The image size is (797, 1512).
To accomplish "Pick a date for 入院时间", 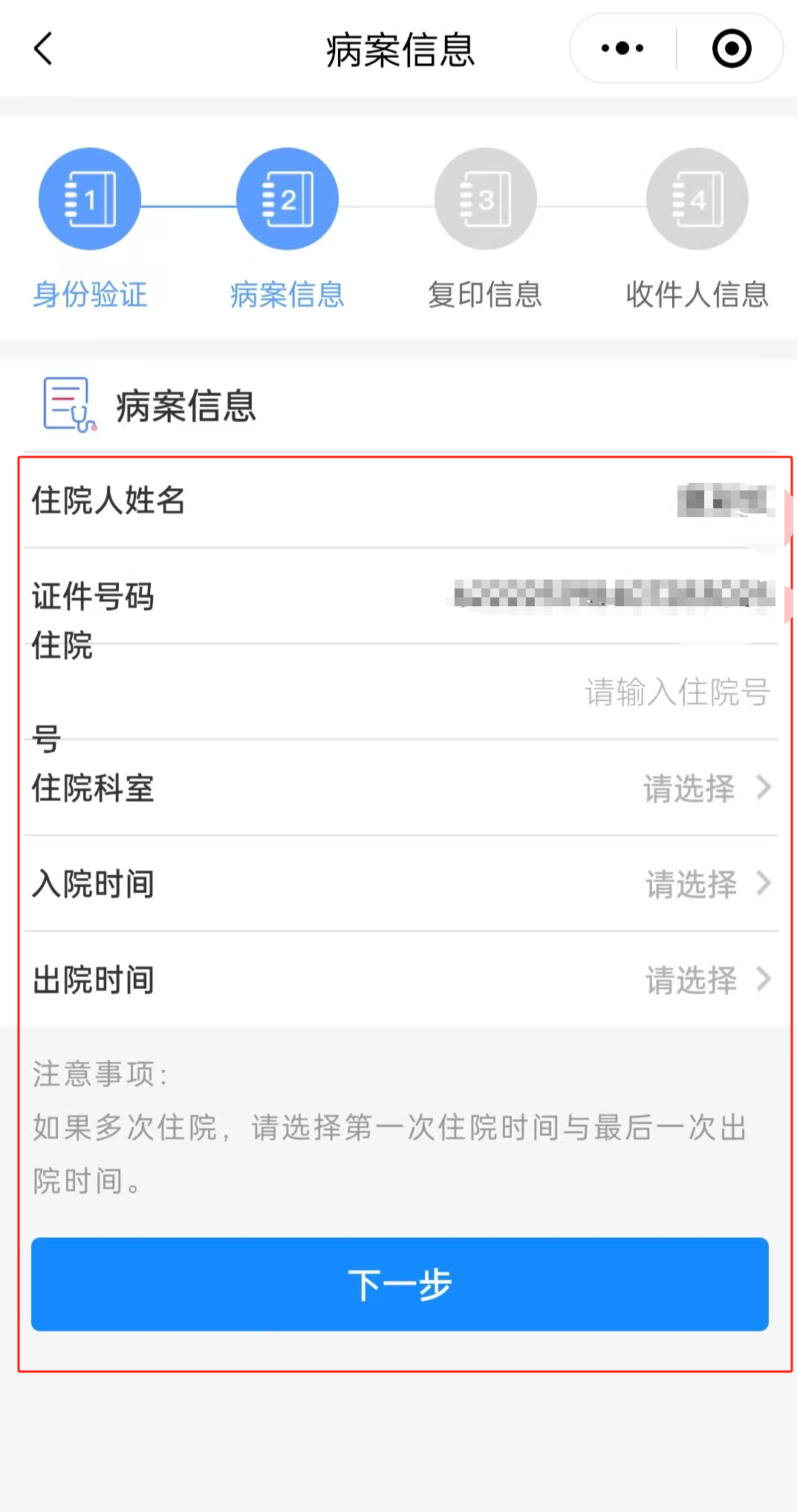I will 401,883.
